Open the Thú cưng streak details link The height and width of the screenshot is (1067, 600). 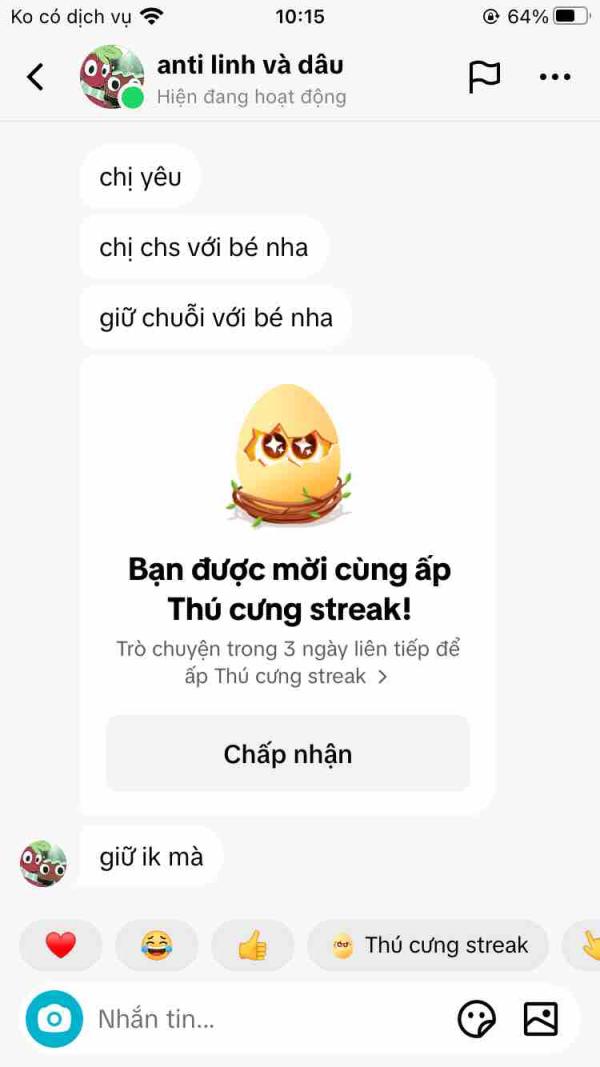[288, 676]
